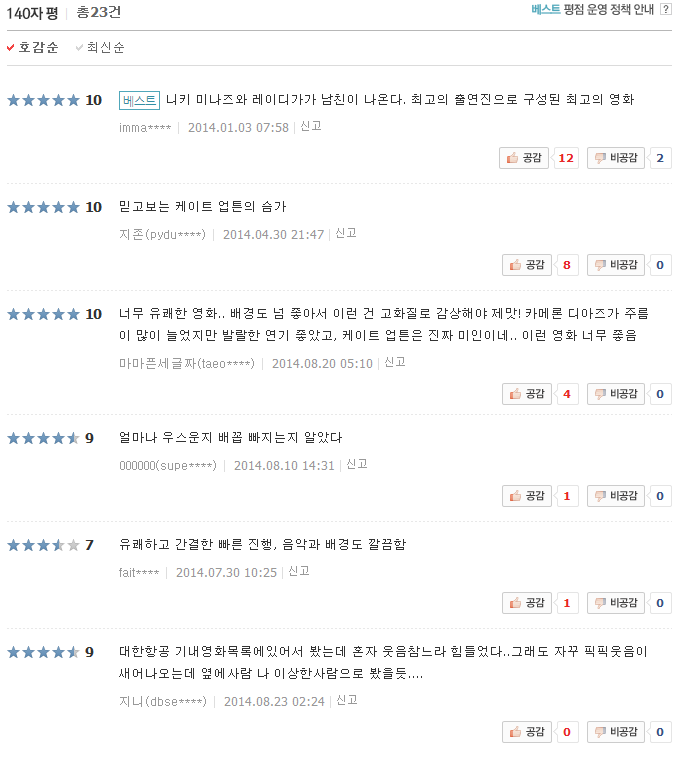Screen dimensions: 682x760
Task: Tap 공감 on 마마폰세글짜's review
Action: point(527,394)
